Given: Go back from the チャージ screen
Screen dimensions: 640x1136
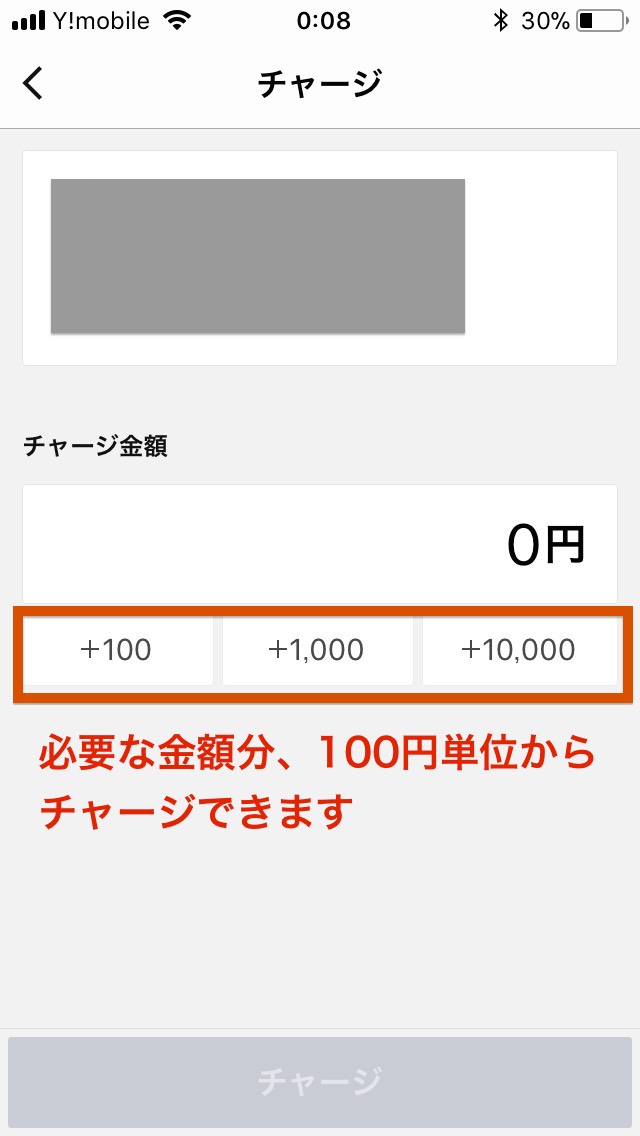Looking at the screenshot, I should coord(33,84).
